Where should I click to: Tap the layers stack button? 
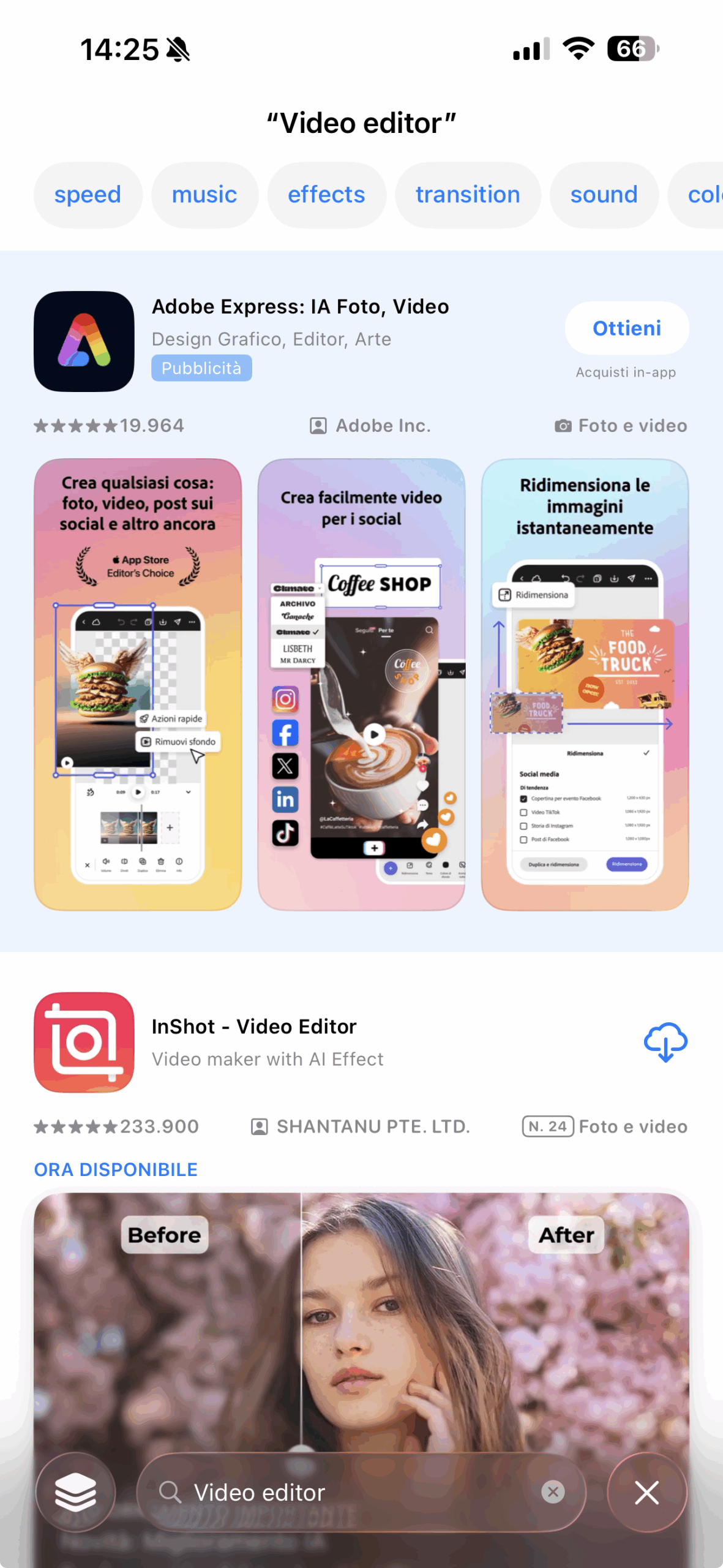click(76, 1492)
